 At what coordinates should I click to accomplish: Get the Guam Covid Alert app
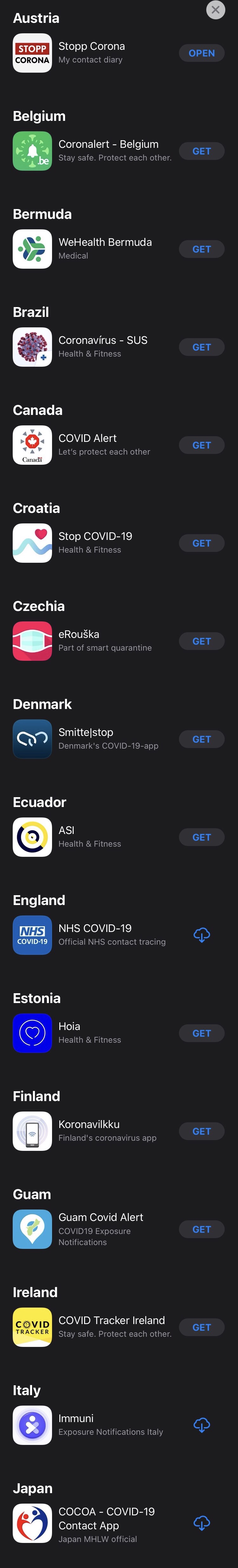(x=202, y=1230)
